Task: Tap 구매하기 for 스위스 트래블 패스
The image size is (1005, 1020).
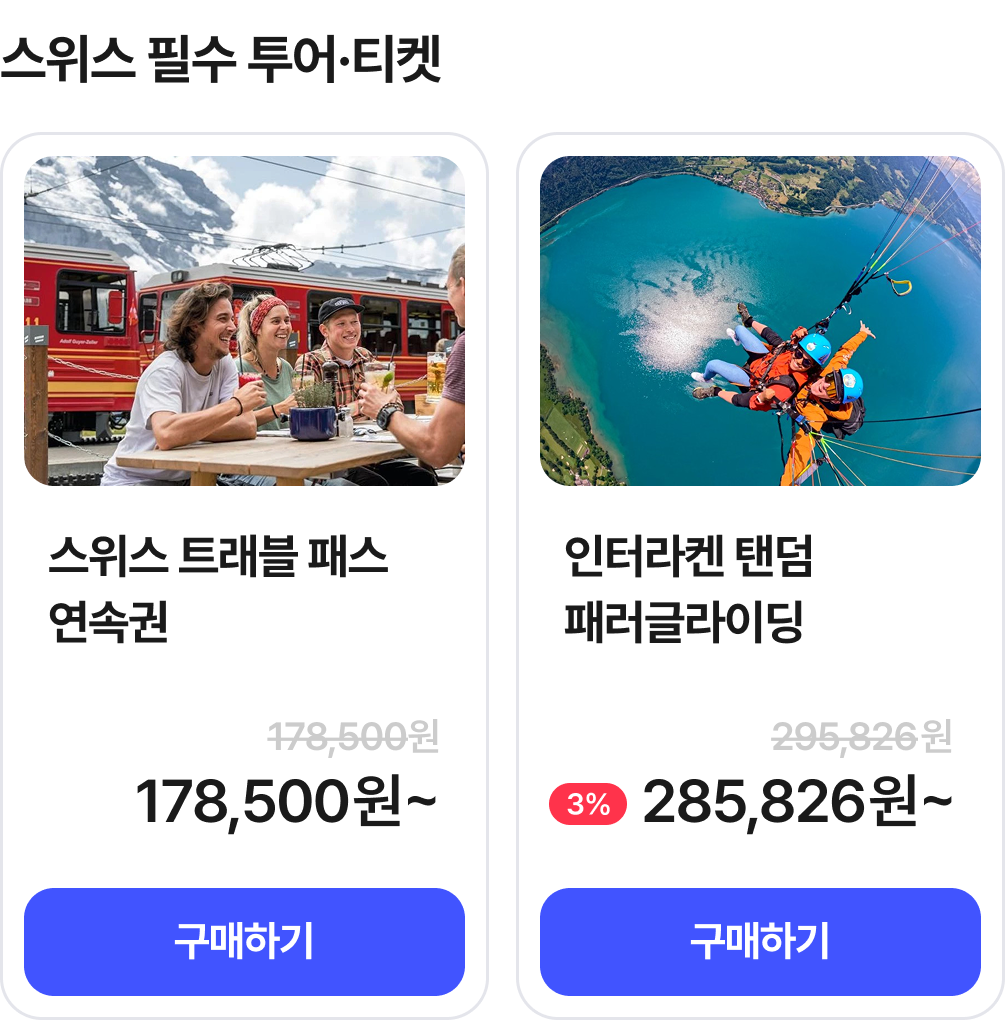Action: pos(244,941)
